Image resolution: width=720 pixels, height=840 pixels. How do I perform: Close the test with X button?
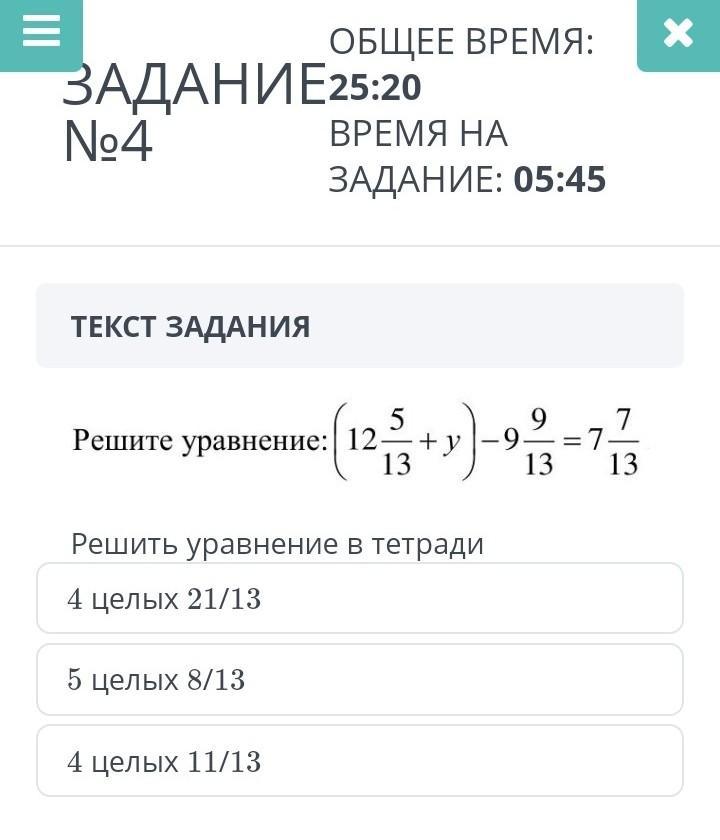point(678,33)
